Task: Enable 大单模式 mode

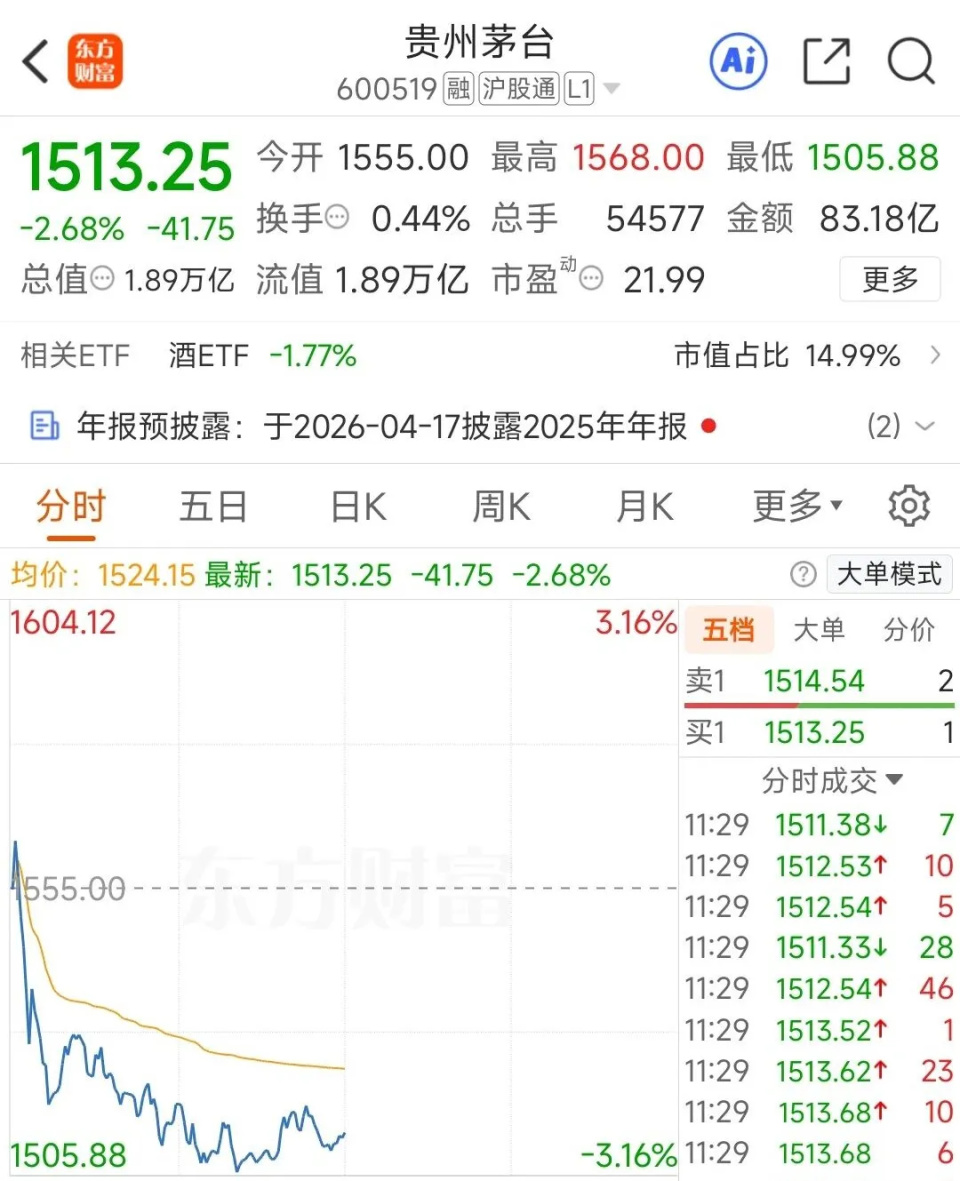Action: tap(889, 574)
